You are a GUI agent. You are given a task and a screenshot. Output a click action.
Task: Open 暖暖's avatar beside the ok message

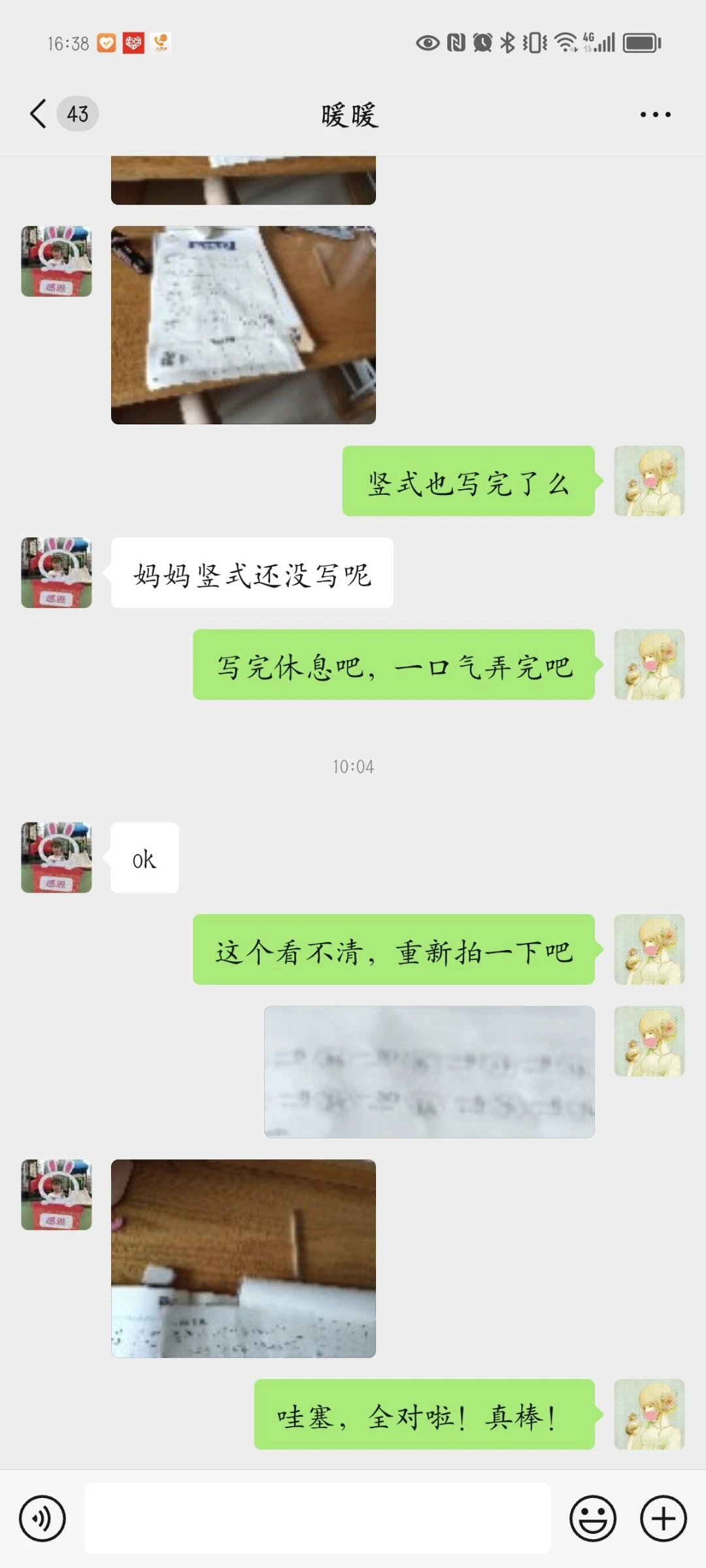57,857
